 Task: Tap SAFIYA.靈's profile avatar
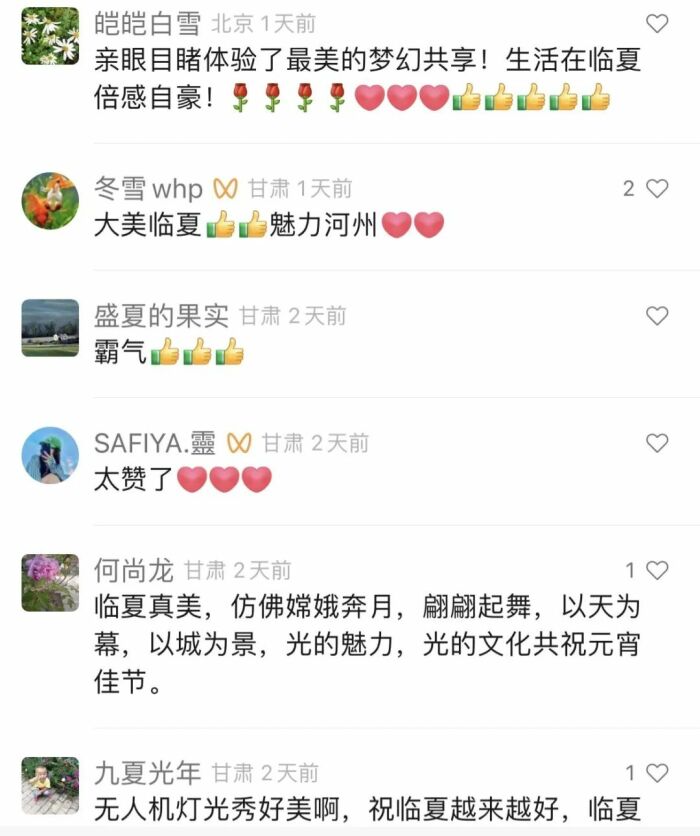(x=50, y=455)
